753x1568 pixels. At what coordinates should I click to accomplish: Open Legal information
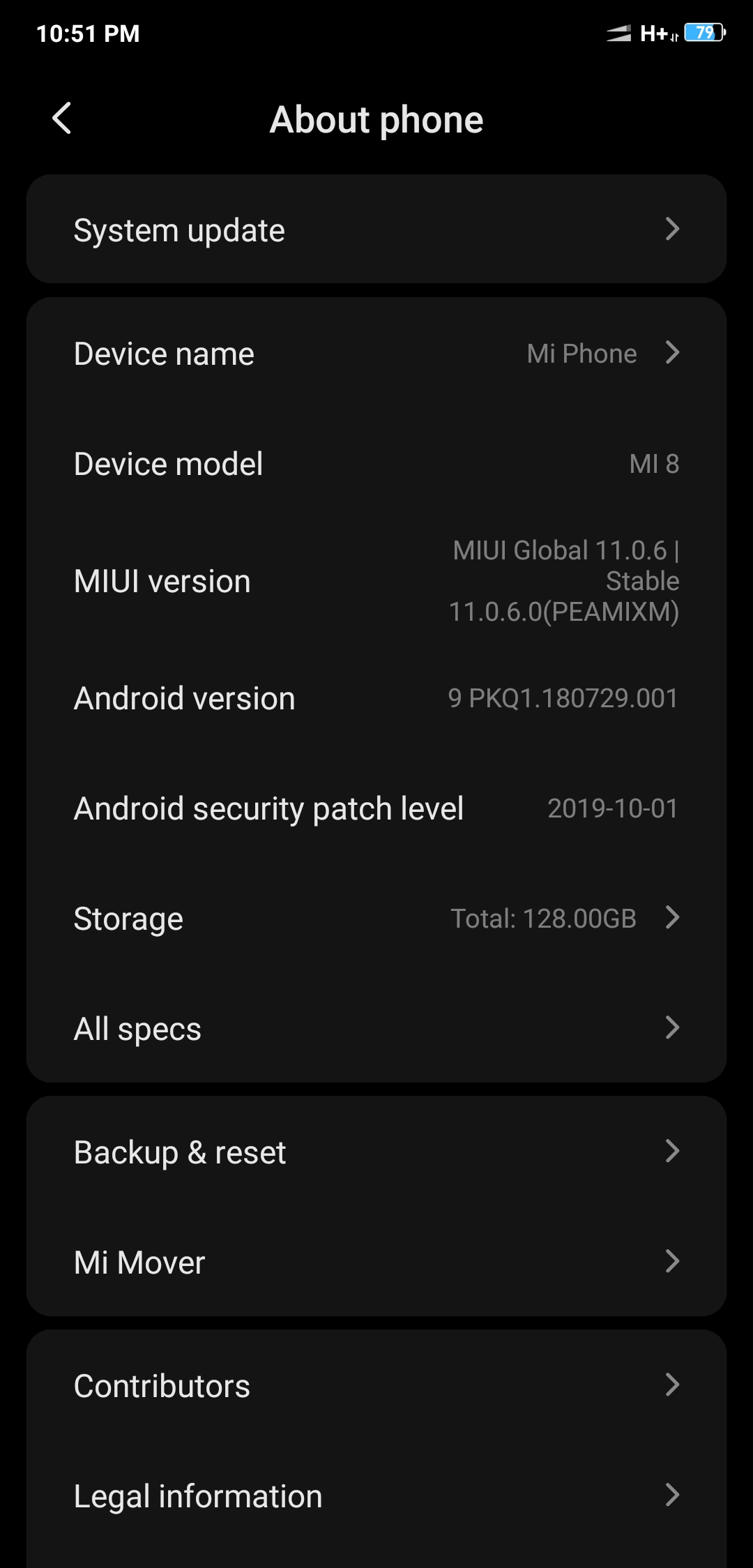click(x=376, y=1495)
